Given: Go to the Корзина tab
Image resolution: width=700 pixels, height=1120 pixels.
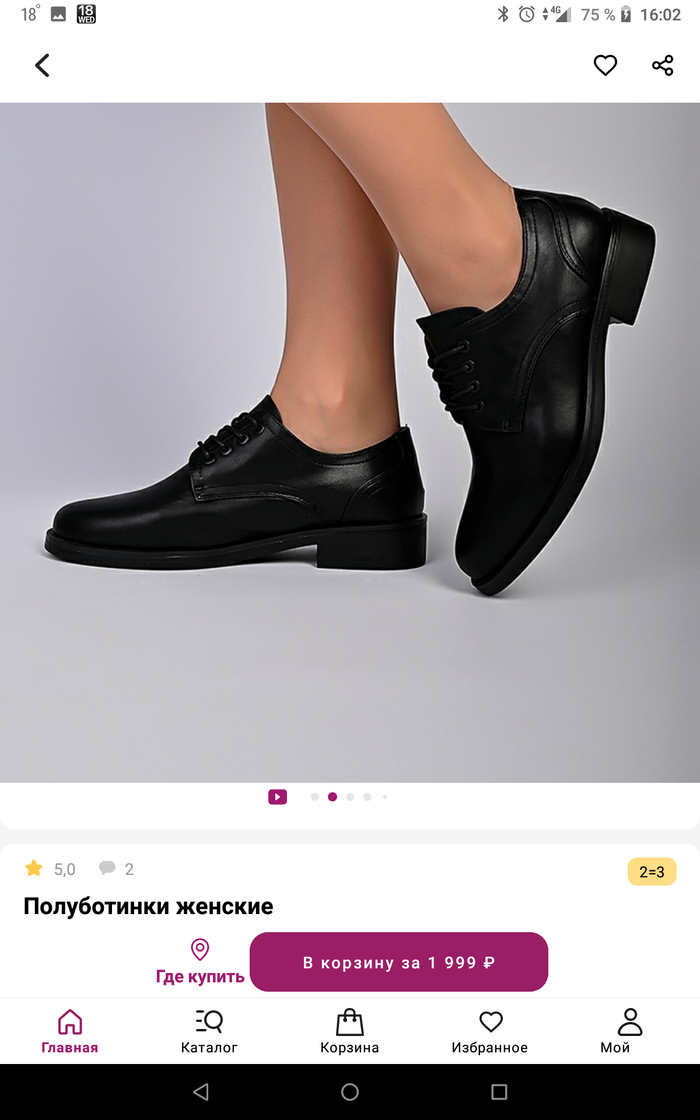Looking at the screenshot, I should click(349, 1031).
